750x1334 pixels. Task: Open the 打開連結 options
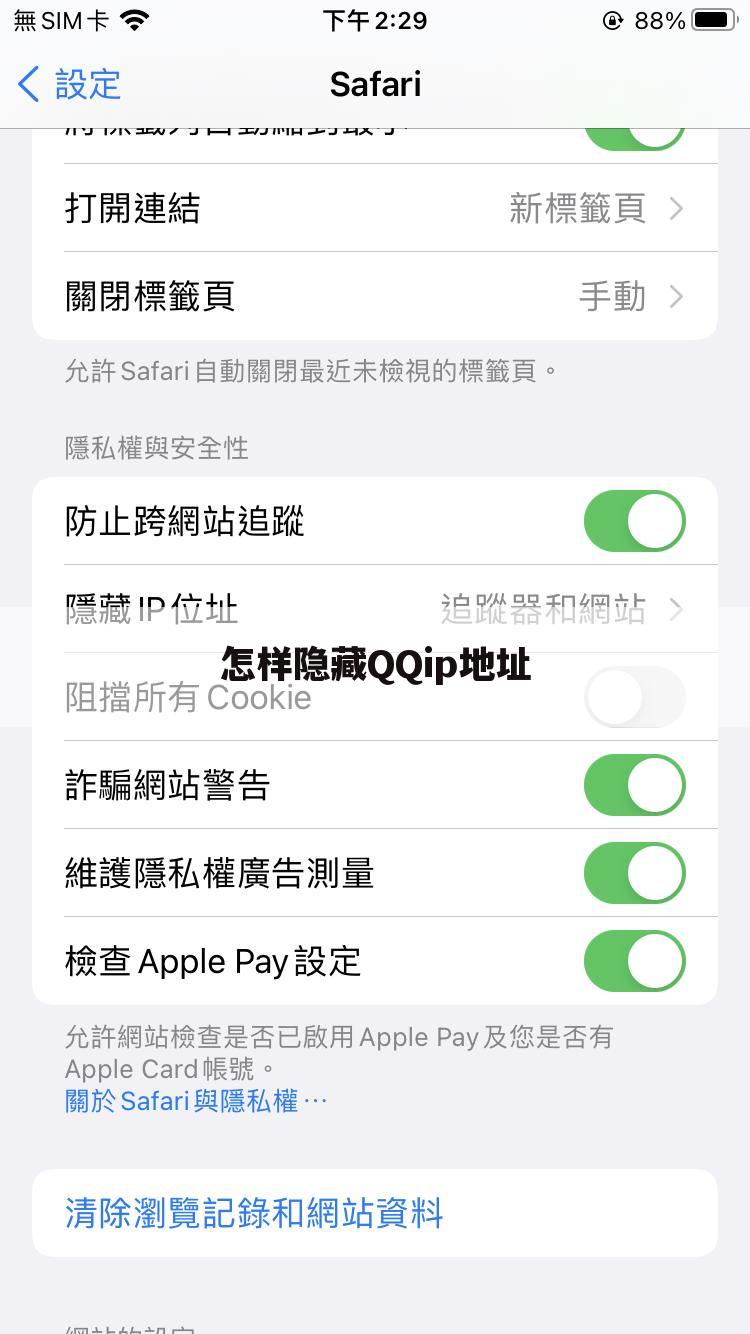375,208
